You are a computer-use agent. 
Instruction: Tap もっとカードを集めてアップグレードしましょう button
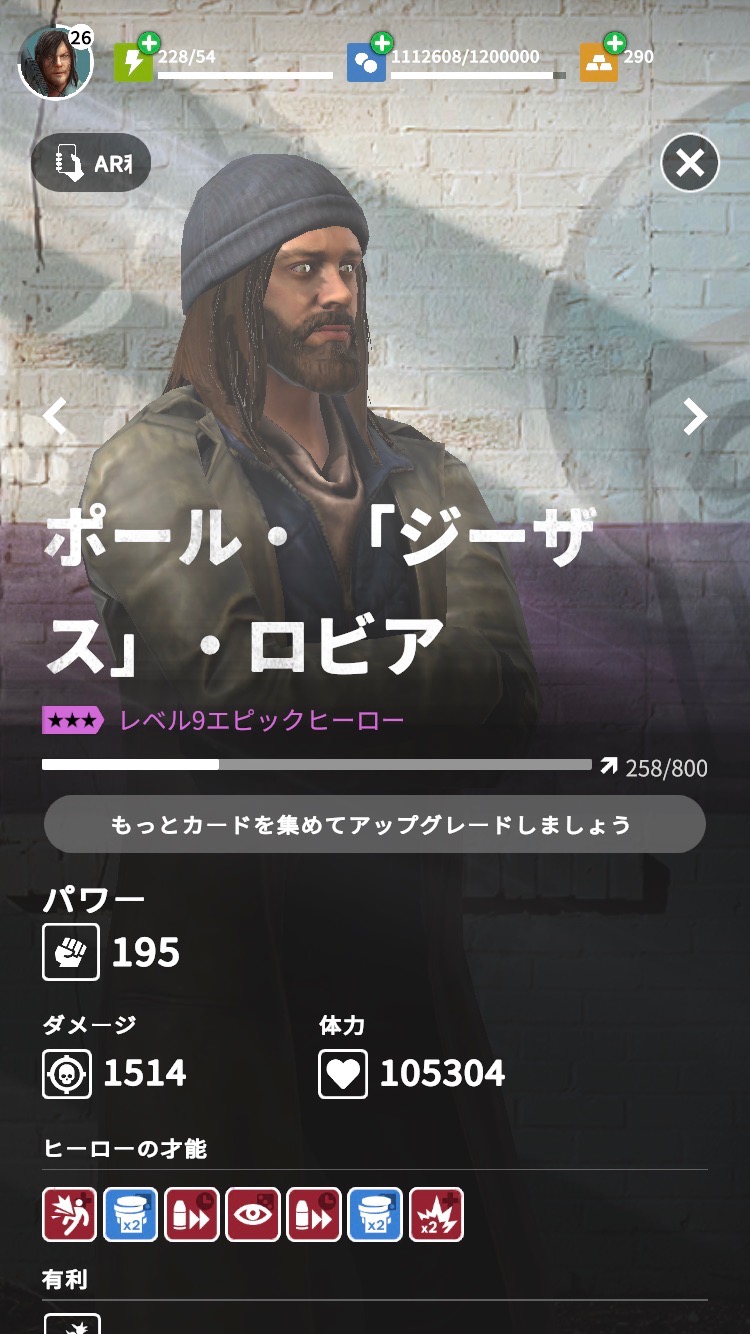[374, 824]
